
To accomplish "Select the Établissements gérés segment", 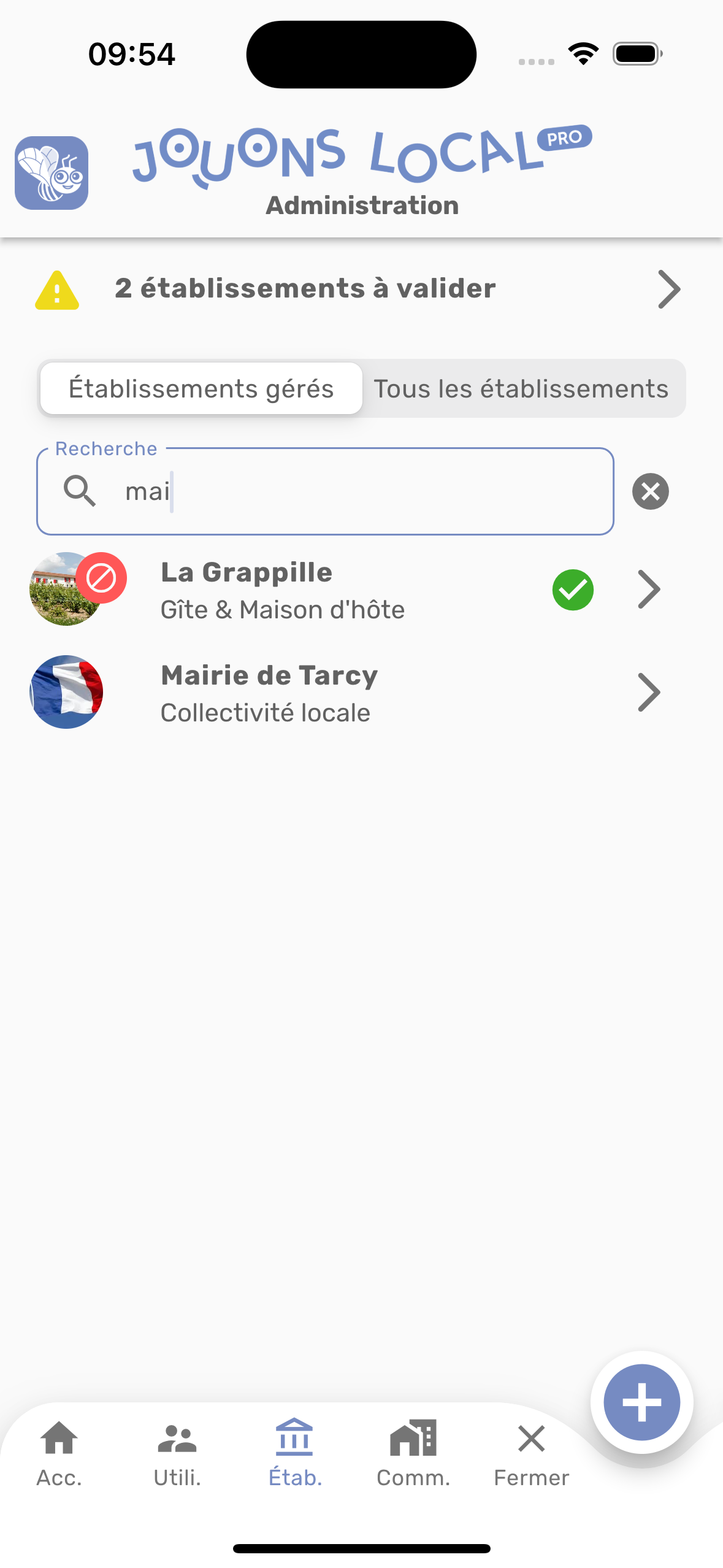I will (201, 389).
